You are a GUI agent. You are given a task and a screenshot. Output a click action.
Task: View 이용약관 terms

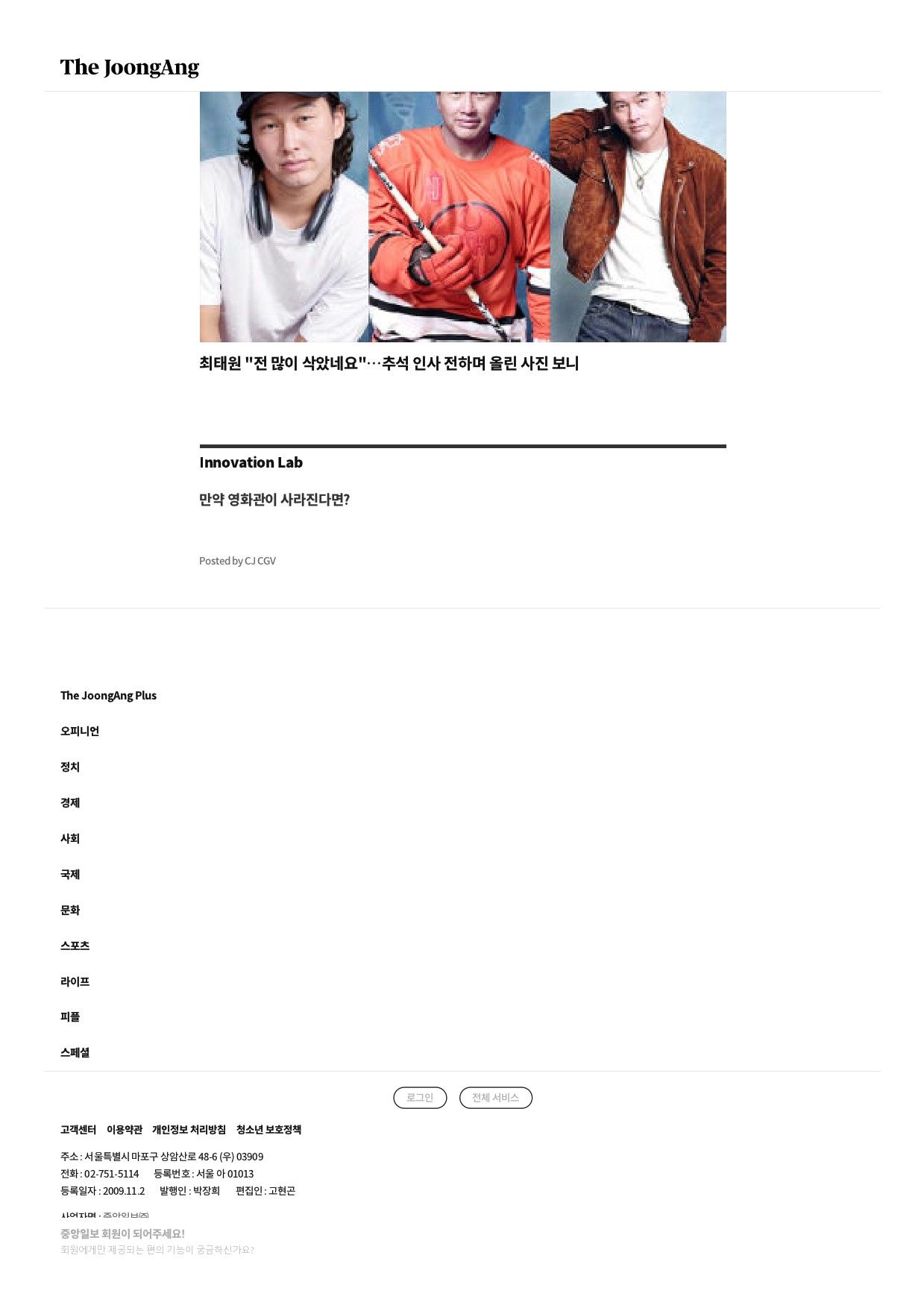coord(125,1130)
